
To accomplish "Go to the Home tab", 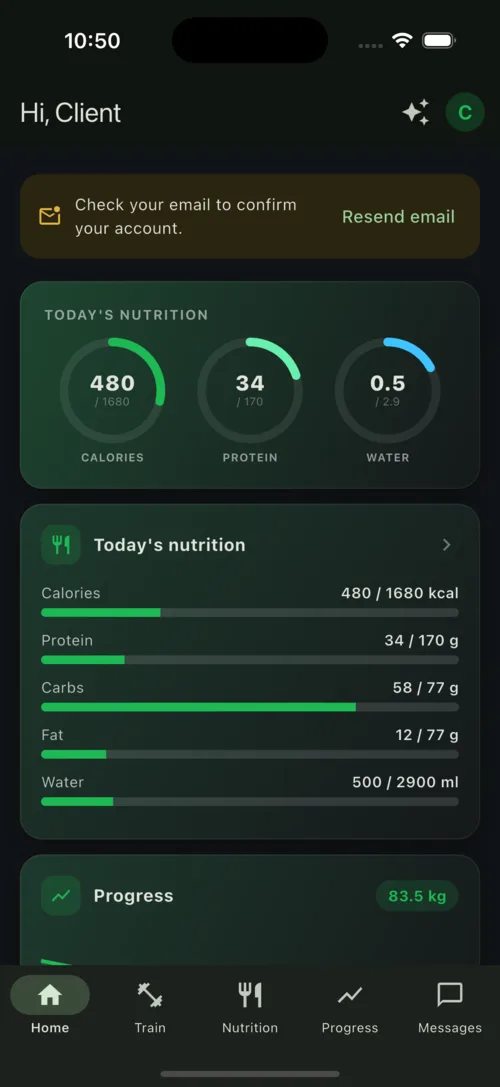I will [50, 1005].
